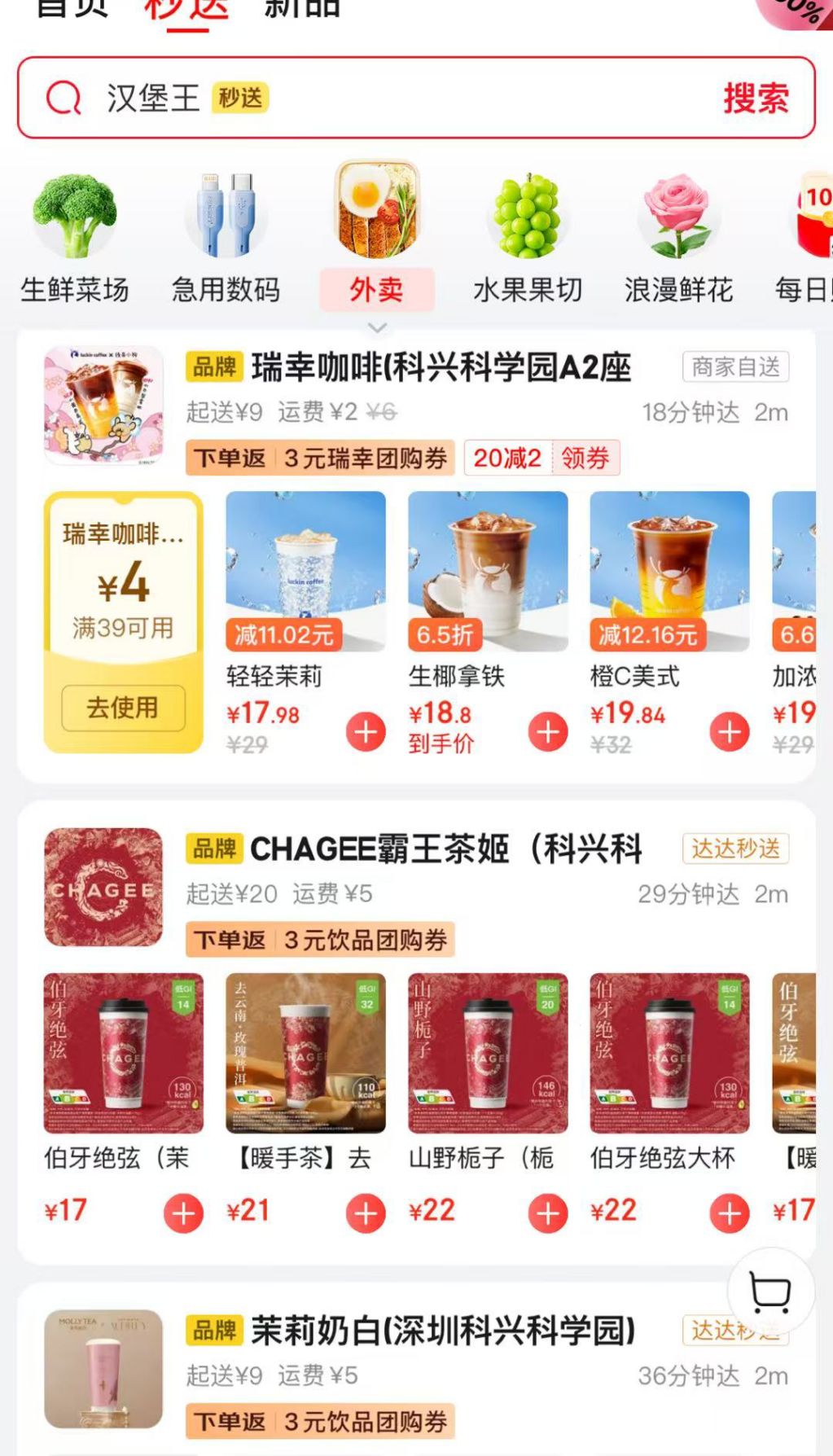Open the 外卖 category icon
The height and width of the screenshot is (1456, 833).
pos(377,212)
